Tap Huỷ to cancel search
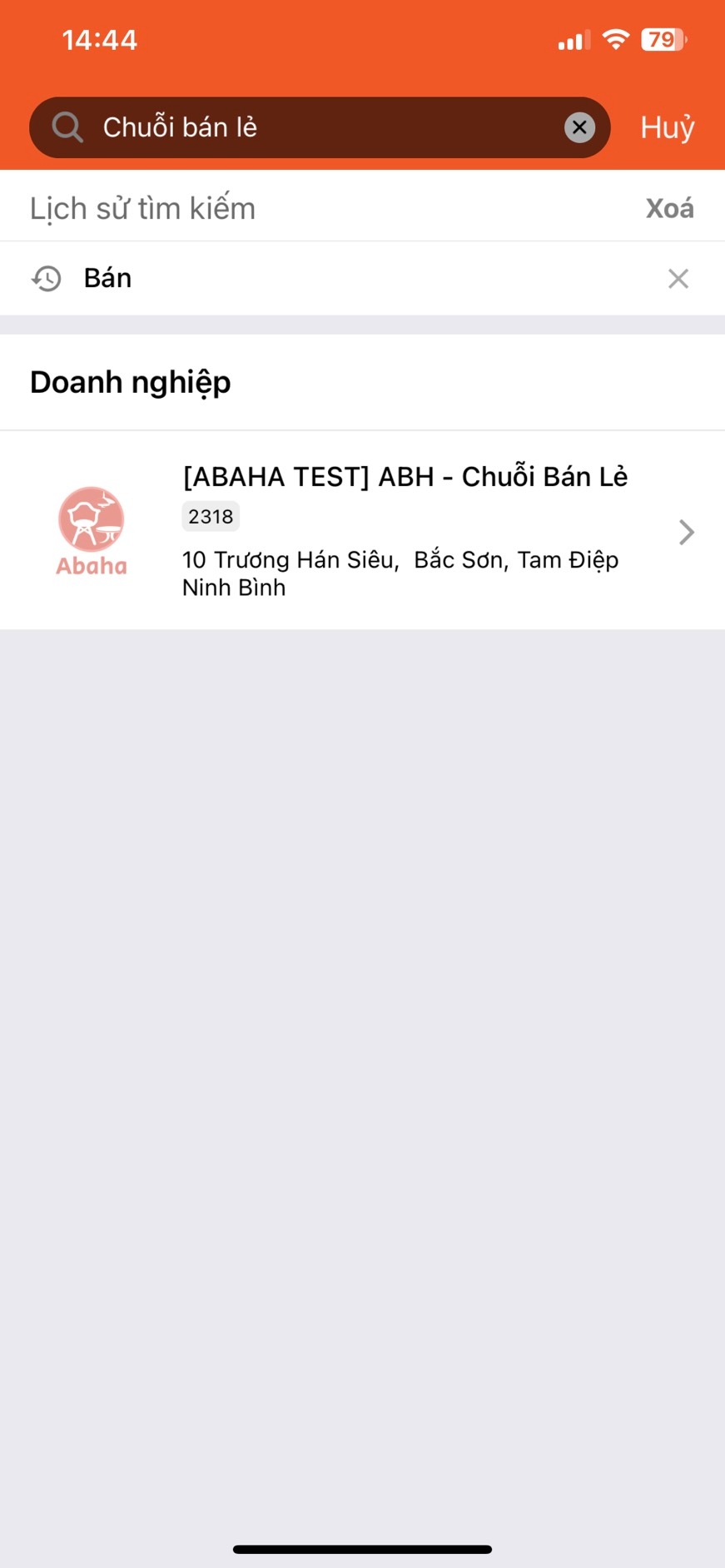Image resolution: width=725 pixels, height=1568 pixels. click(x=667, y=127)
